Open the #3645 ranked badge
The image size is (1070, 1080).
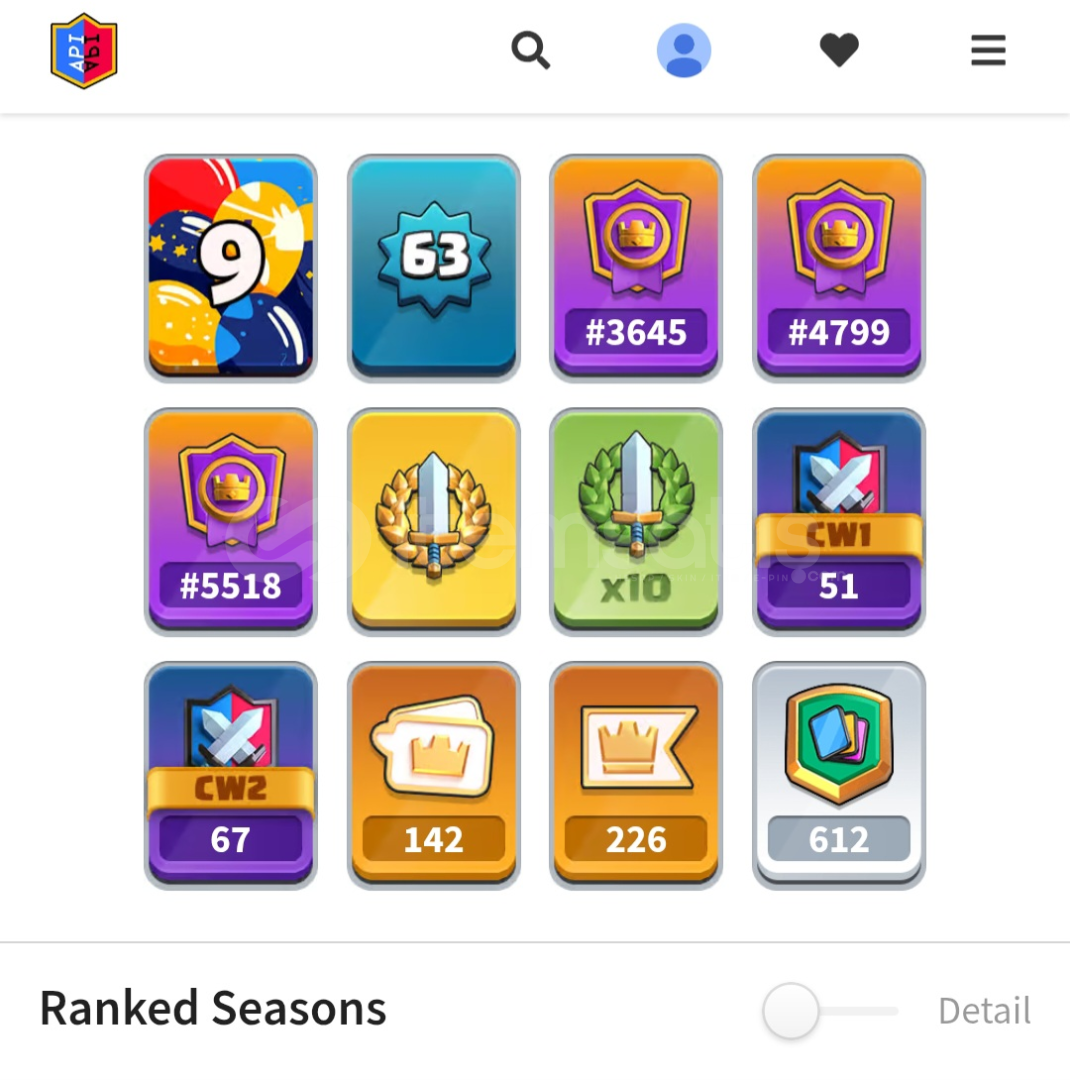[636, 267]
